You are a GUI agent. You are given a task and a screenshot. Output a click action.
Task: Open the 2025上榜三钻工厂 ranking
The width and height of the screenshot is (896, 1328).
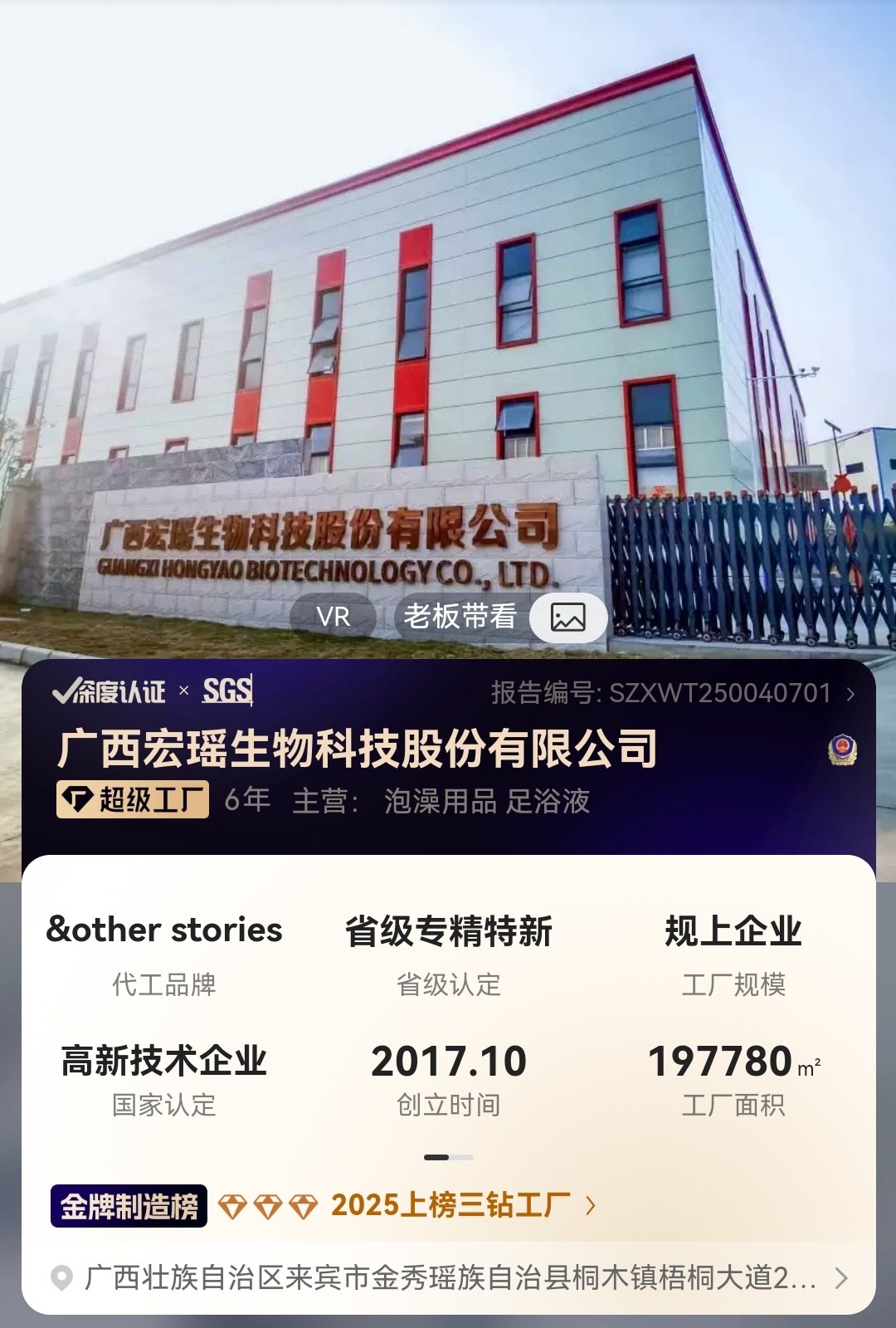point(462,1205)
